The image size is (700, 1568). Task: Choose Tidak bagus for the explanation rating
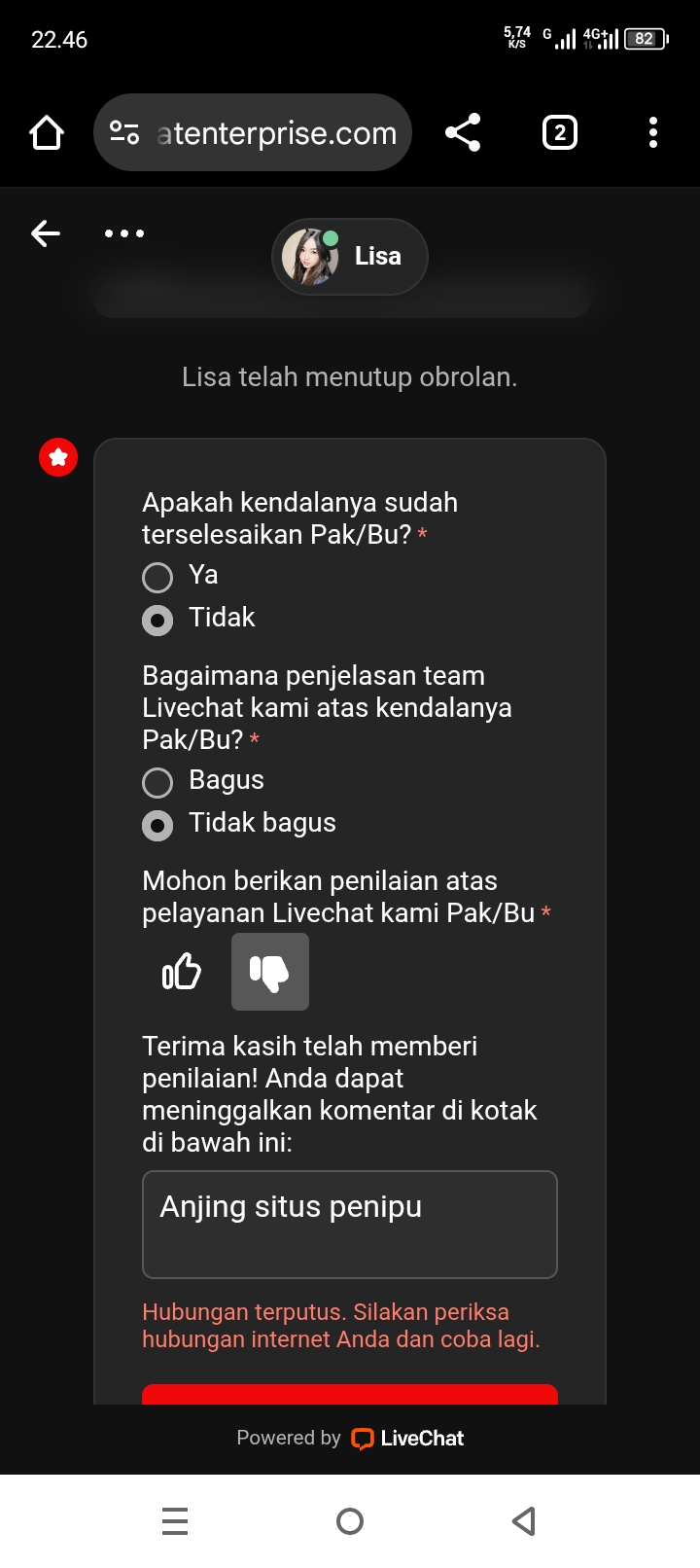pyautogui.click(x=157, y=825)
